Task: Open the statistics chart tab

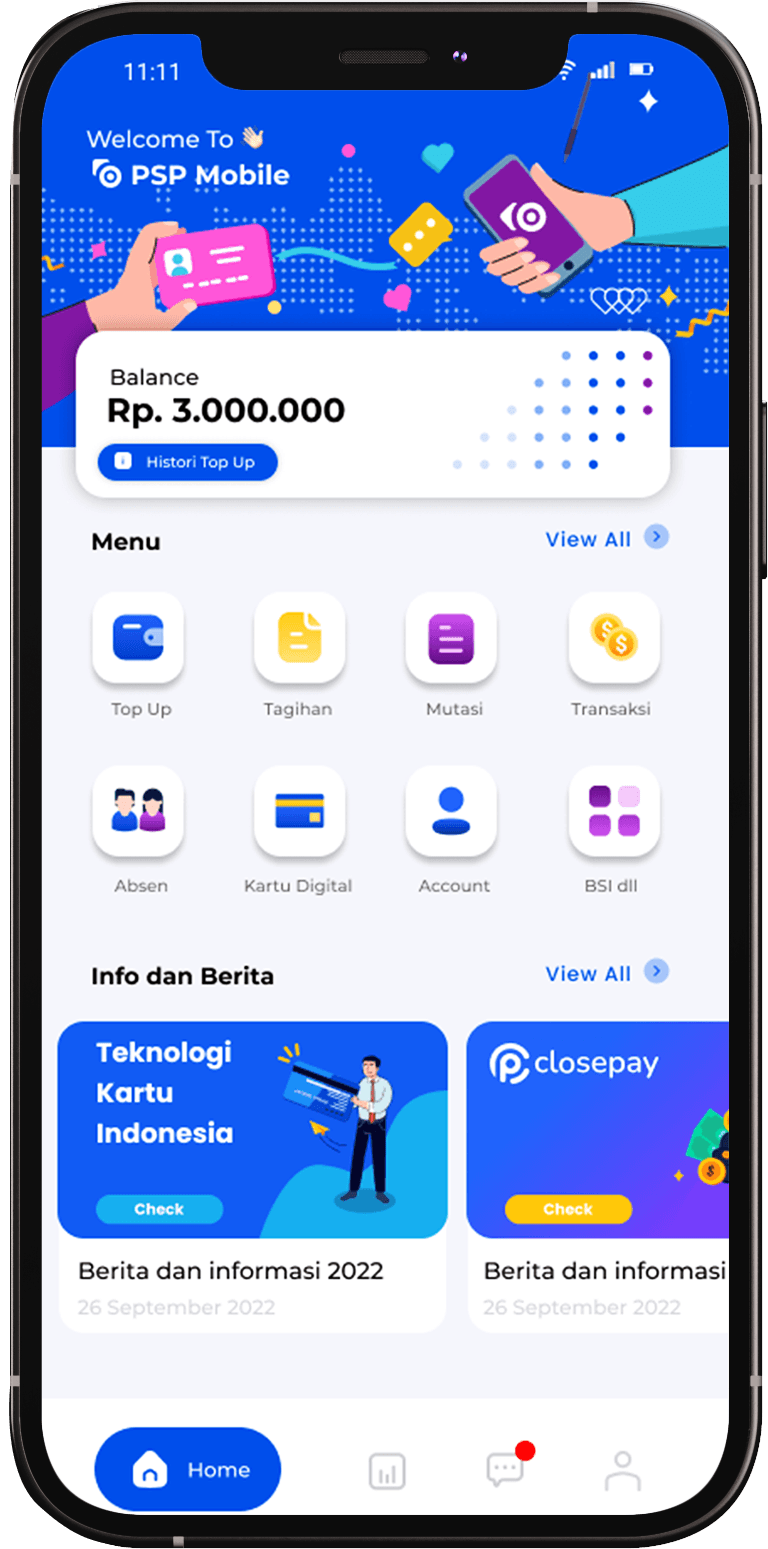Action: coord(387,1471)
